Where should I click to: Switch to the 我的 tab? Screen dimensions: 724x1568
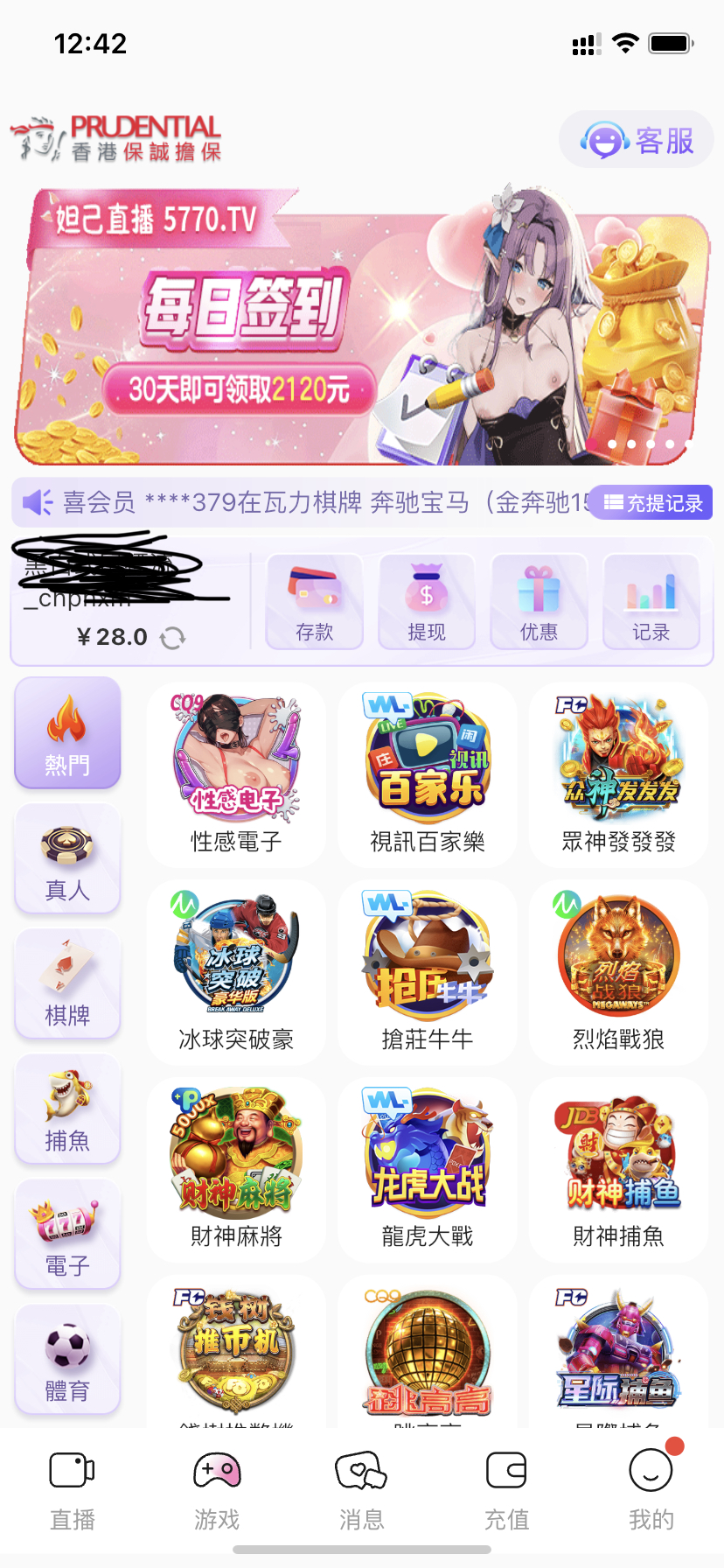(x=651, y=1489)
